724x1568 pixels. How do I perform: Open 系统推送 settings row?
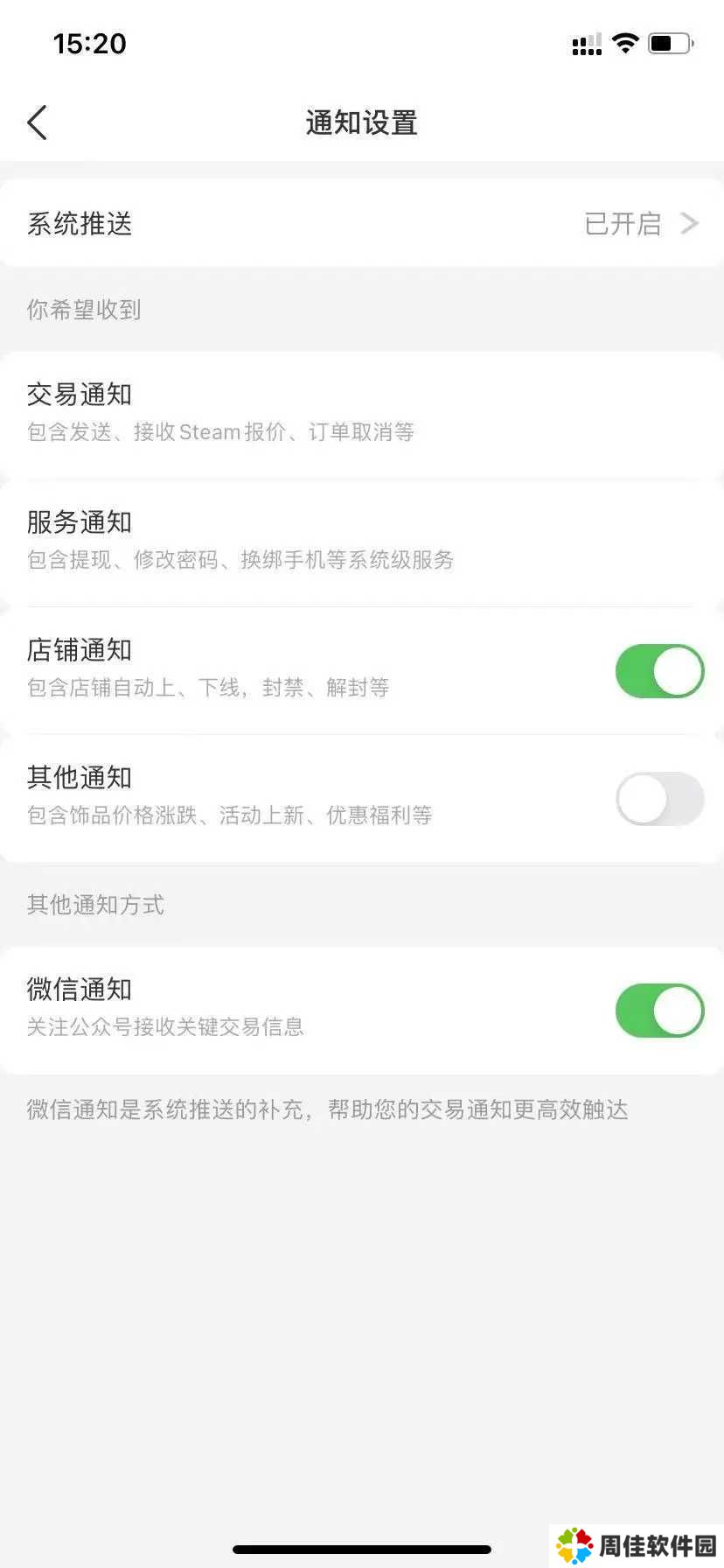(x=362, y=224)
